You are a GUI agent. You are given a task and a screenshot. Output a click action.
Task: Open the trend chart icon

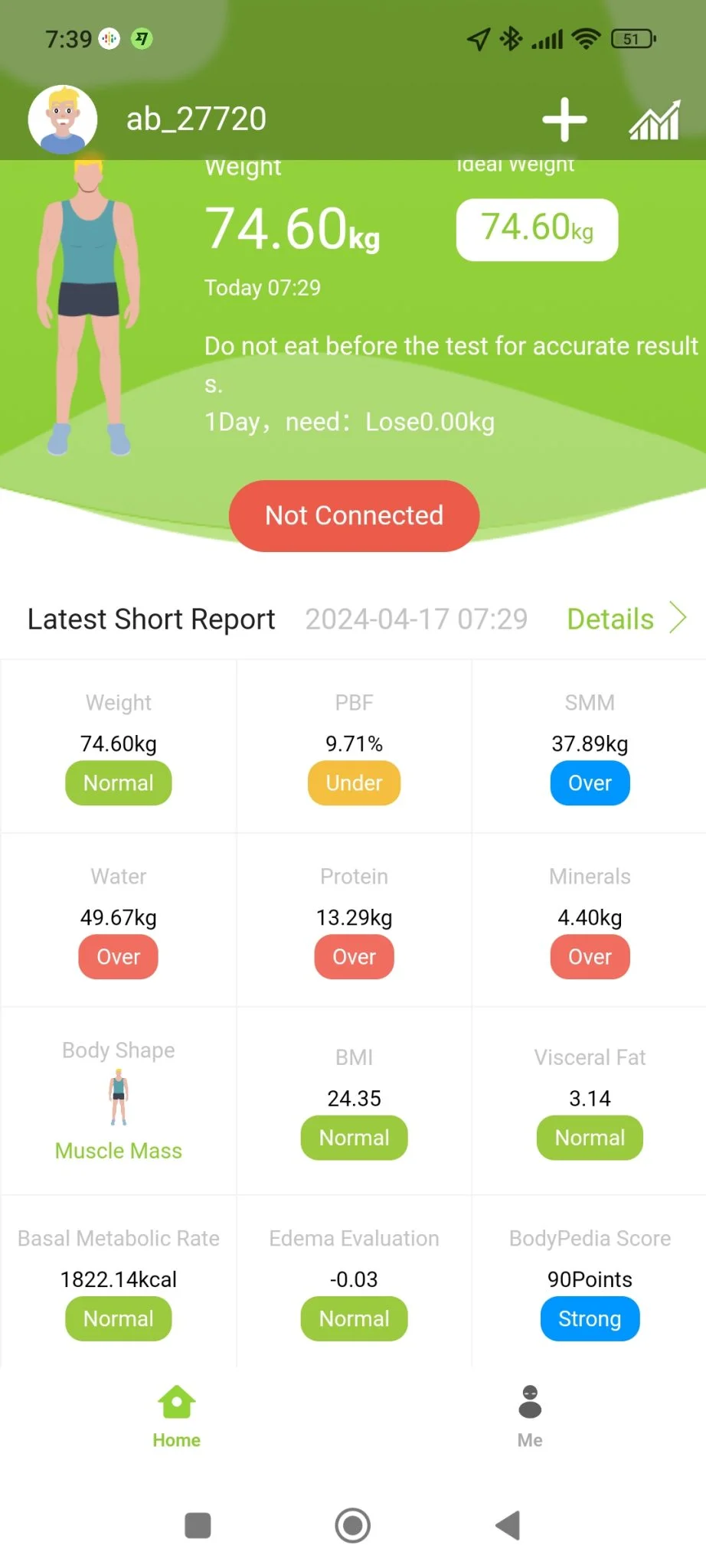(x=655, y=121)
